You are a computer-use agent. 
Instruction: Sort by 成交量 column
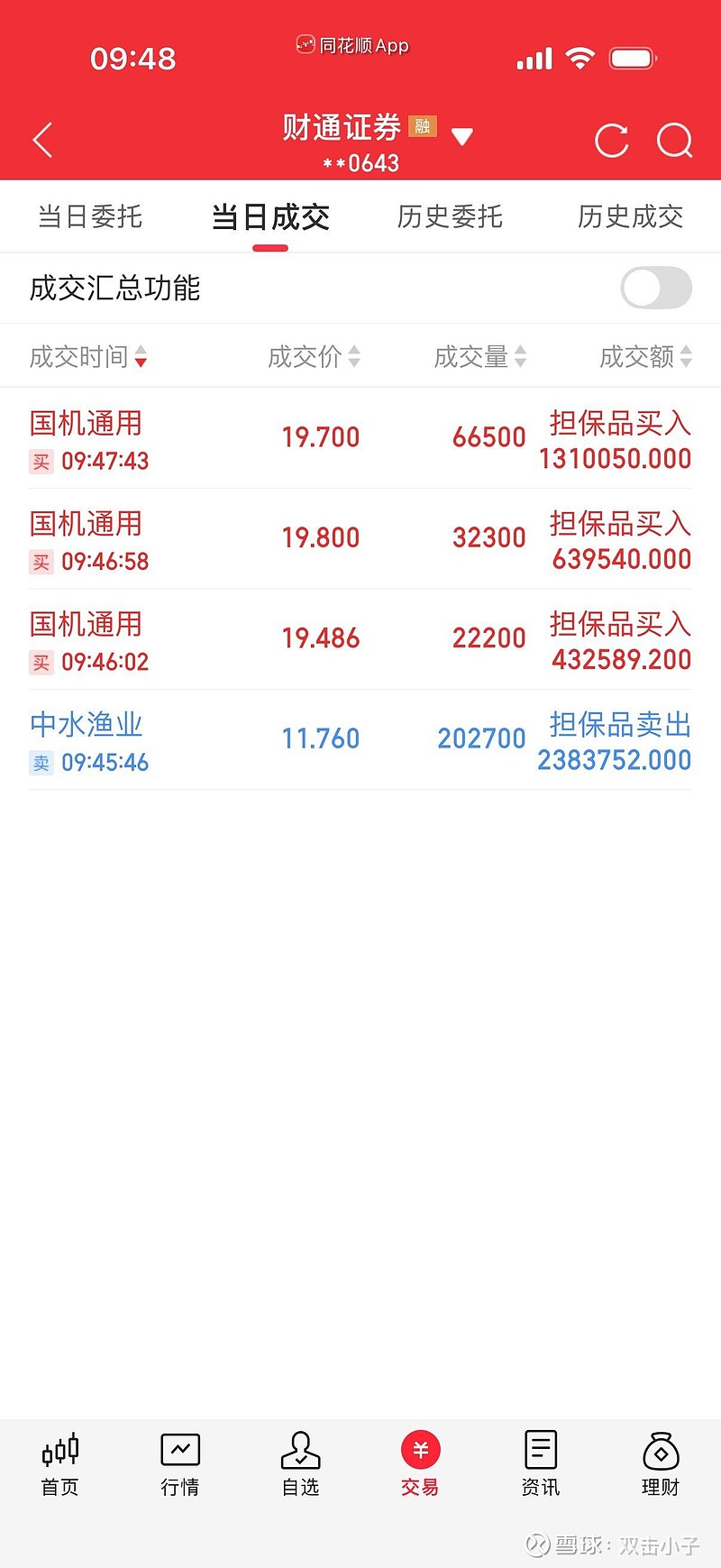479,357
